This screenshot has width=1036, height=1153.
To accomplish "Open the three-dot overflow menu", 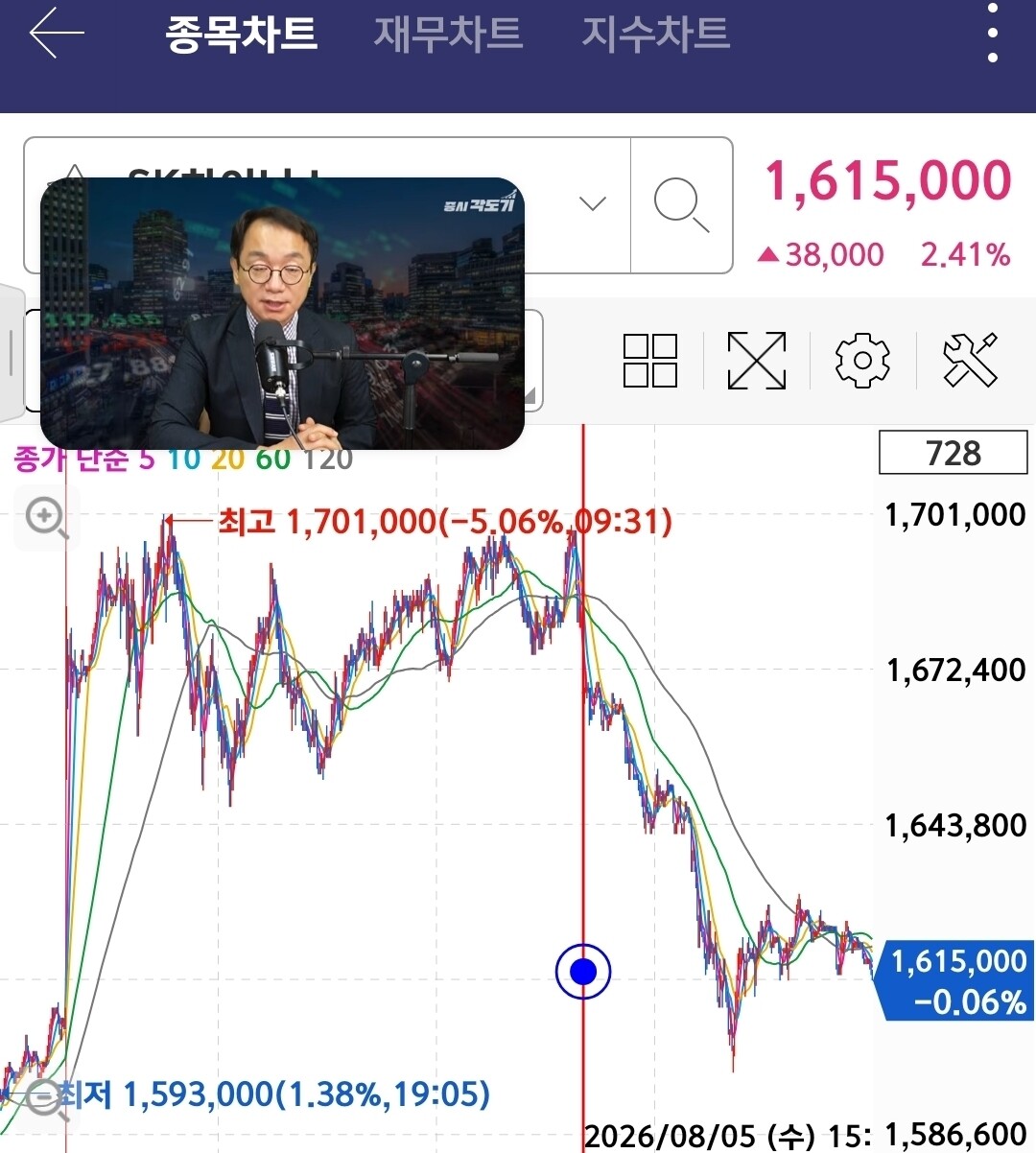I will [x=993, y=35].
